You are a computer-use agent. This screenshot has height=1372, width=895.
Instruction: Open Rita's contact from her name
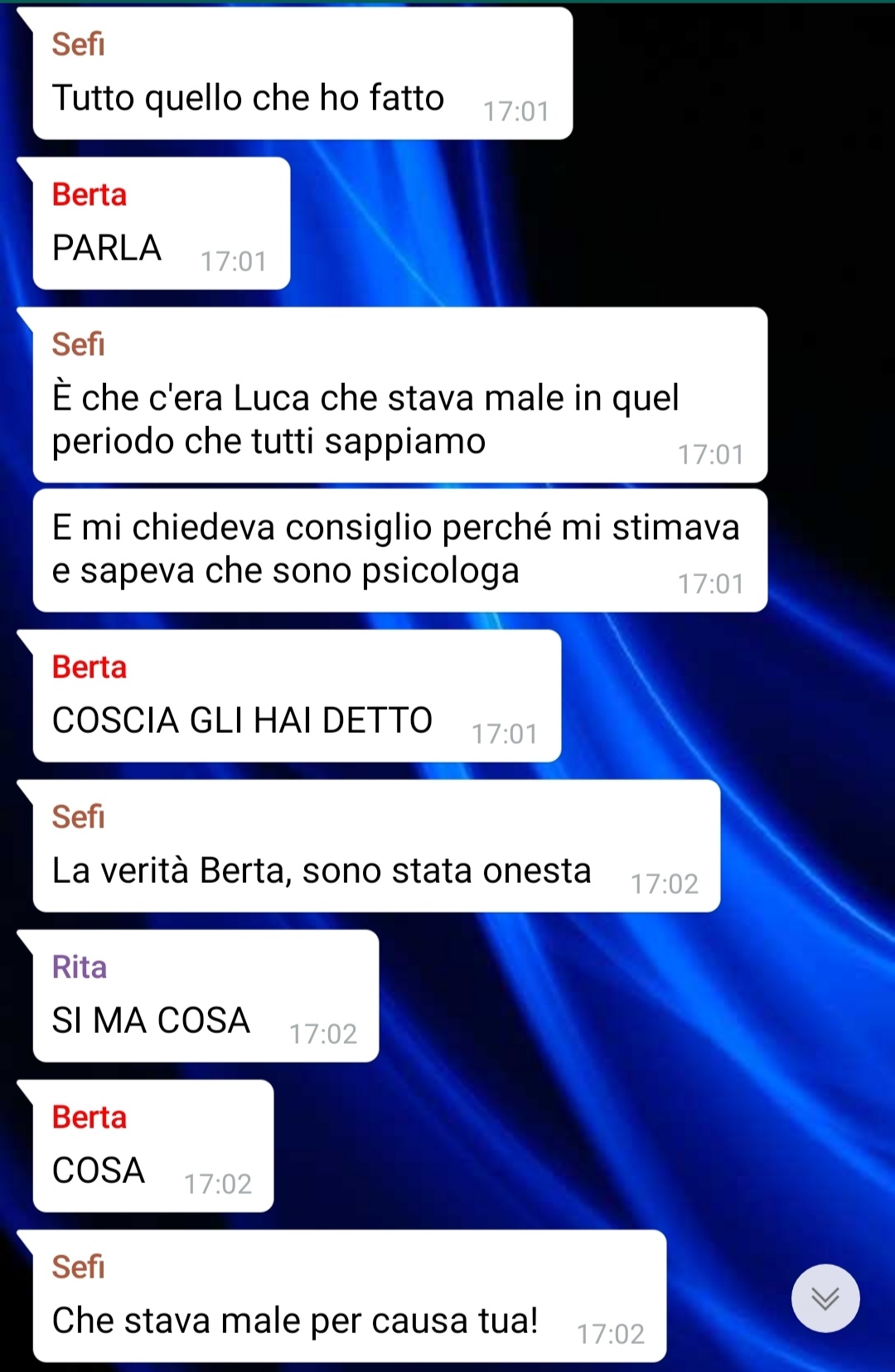coord(80,967)
